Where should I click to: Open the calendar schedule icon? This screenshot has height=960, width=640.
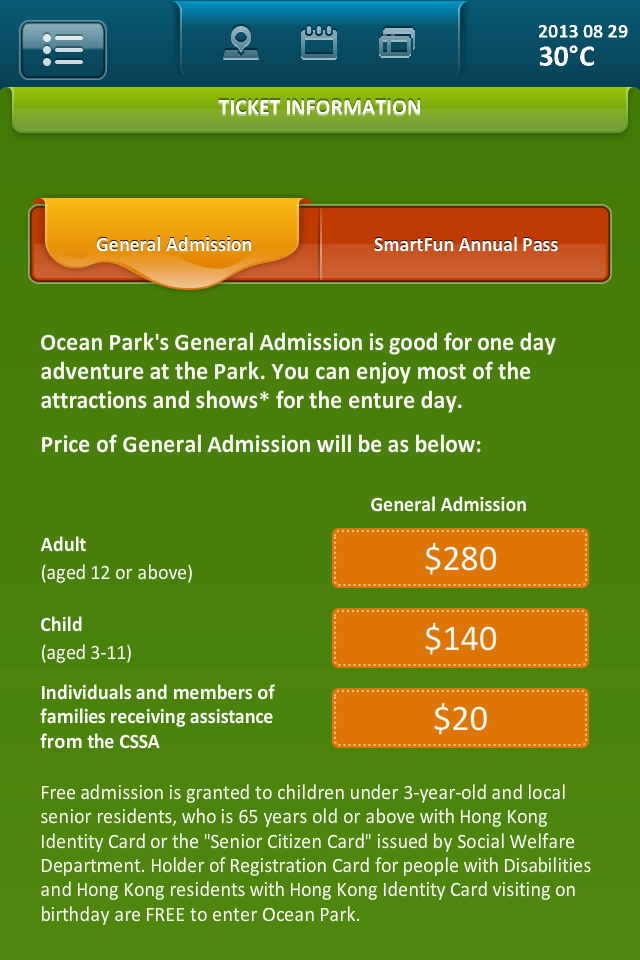tap(319, 43)
